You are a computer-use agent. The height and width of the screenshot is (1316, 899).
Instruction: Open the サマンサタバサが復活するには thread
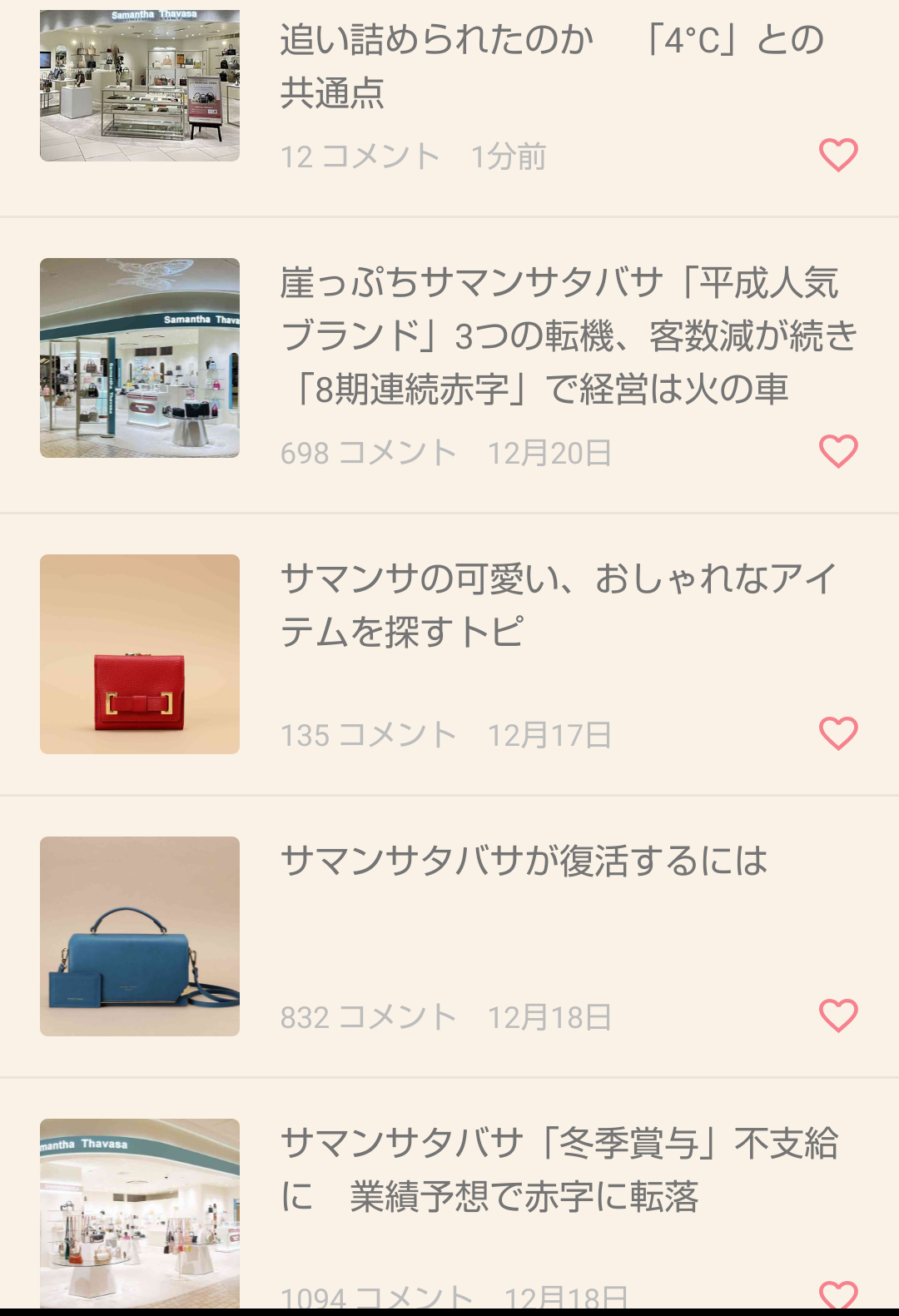[x=524, y=861]
